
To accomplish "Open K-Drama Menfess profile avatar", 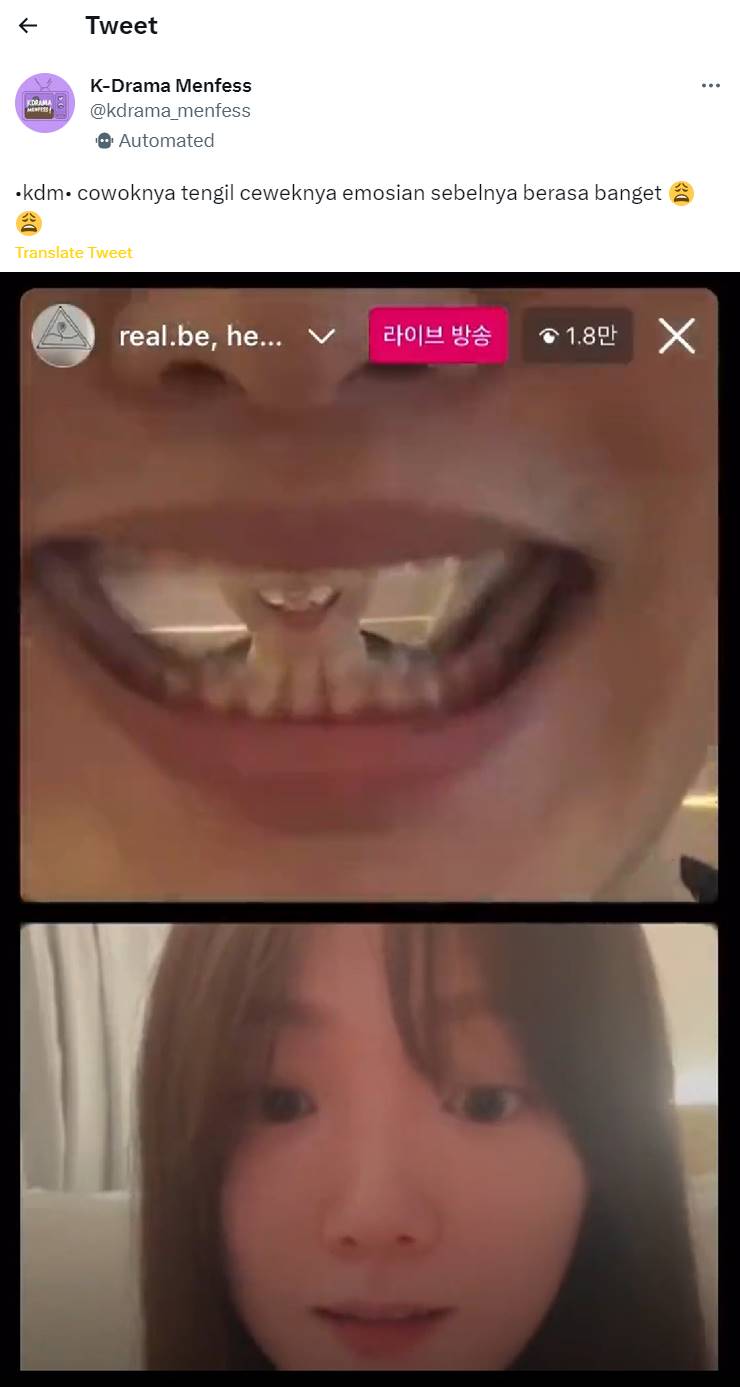I will [x=45, y=103].
